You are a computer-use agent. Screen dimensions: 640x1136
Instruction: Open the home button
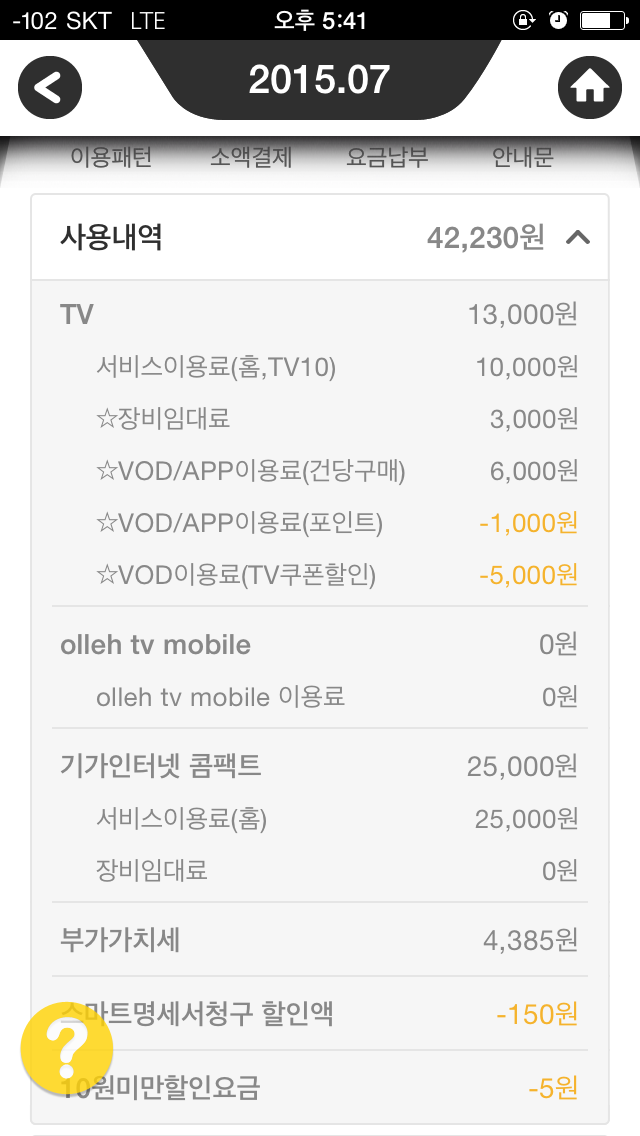(x=589, y=88)
